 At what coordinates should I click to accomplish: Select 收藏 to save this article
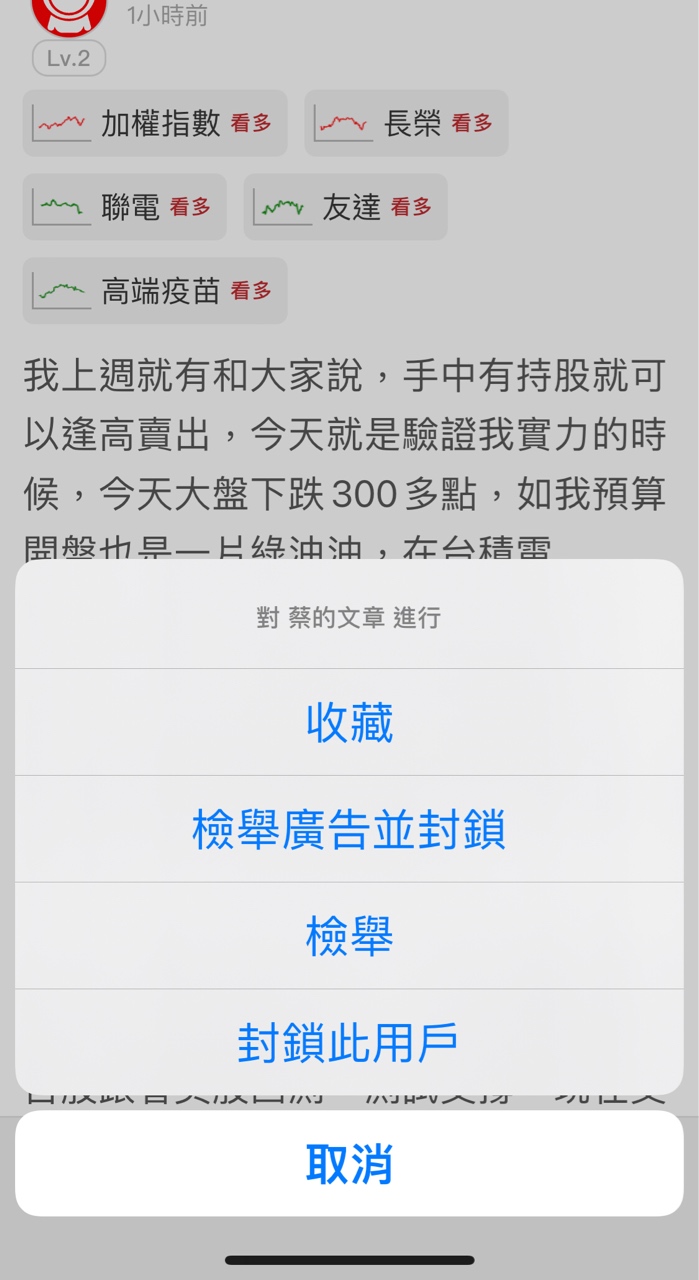tap(349, 722)
